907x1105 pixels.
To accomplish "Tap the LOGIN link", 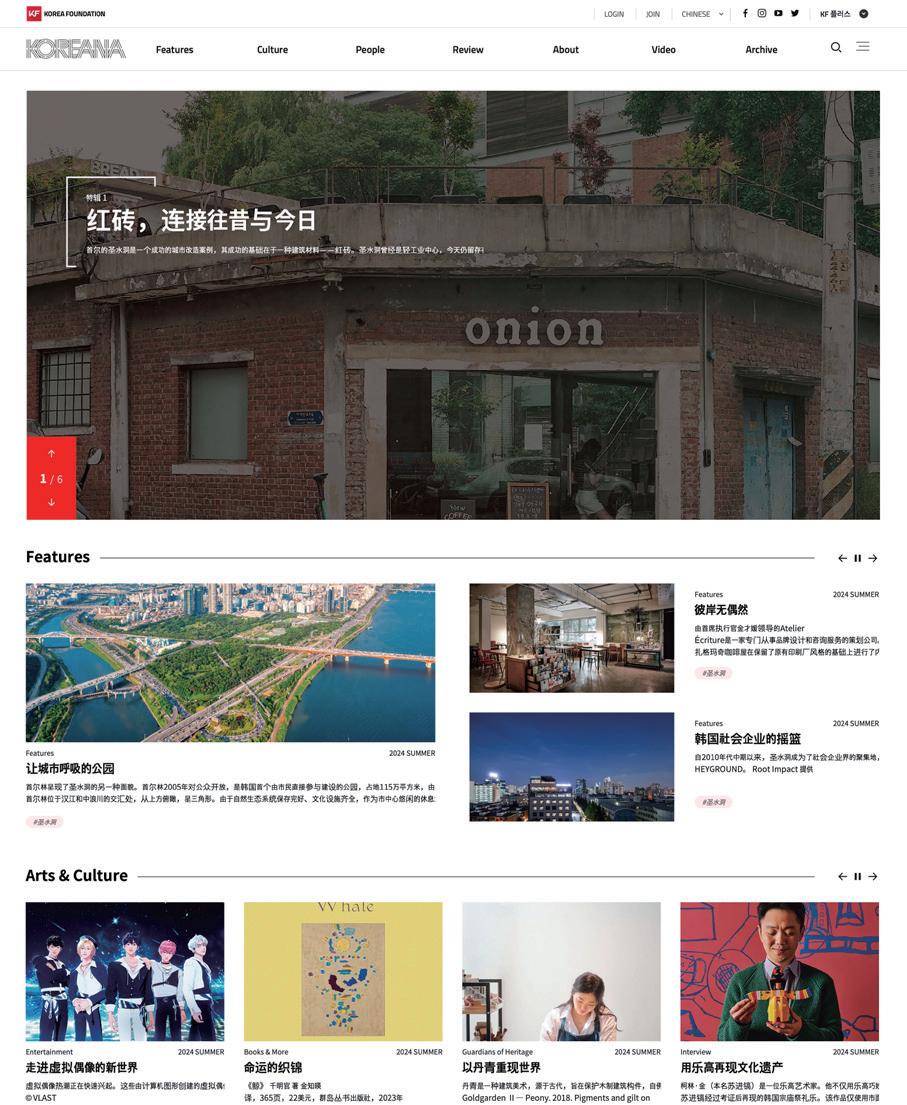I will [614, 14].
